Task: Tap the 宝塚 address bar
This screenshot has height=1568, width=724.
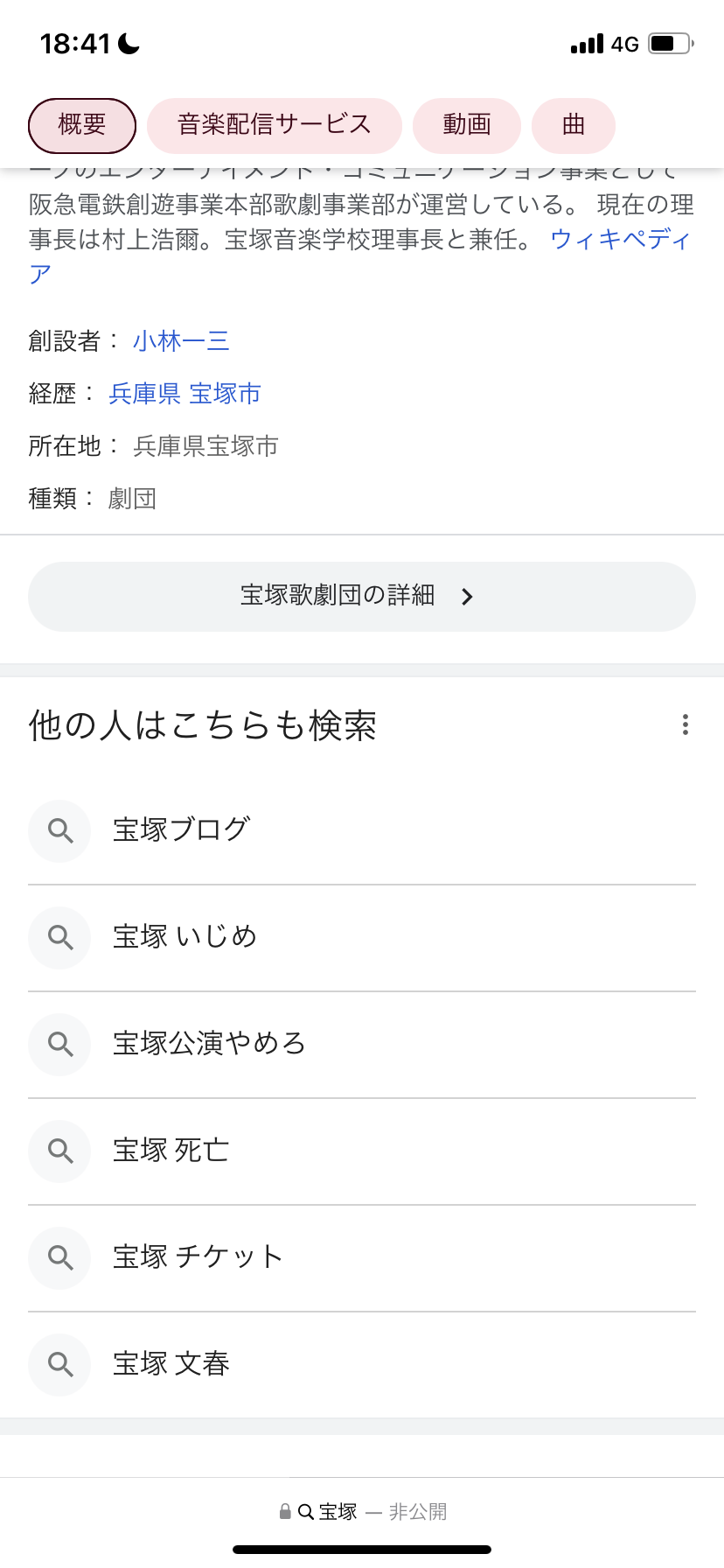Action: (x=362, y=1511)
